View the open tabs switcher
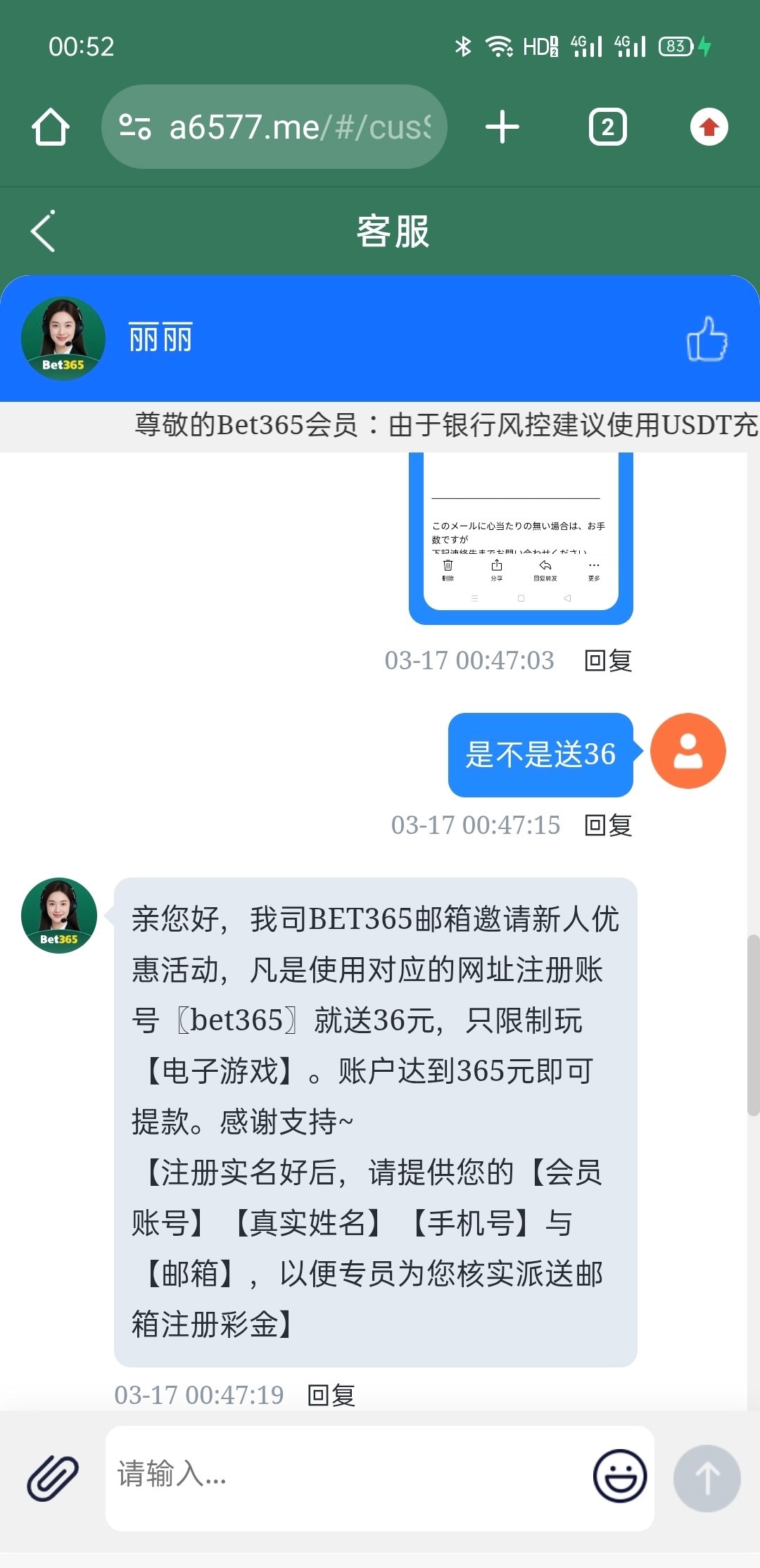The width and height of the screenshot is (760, 1568). coord(607,127)
